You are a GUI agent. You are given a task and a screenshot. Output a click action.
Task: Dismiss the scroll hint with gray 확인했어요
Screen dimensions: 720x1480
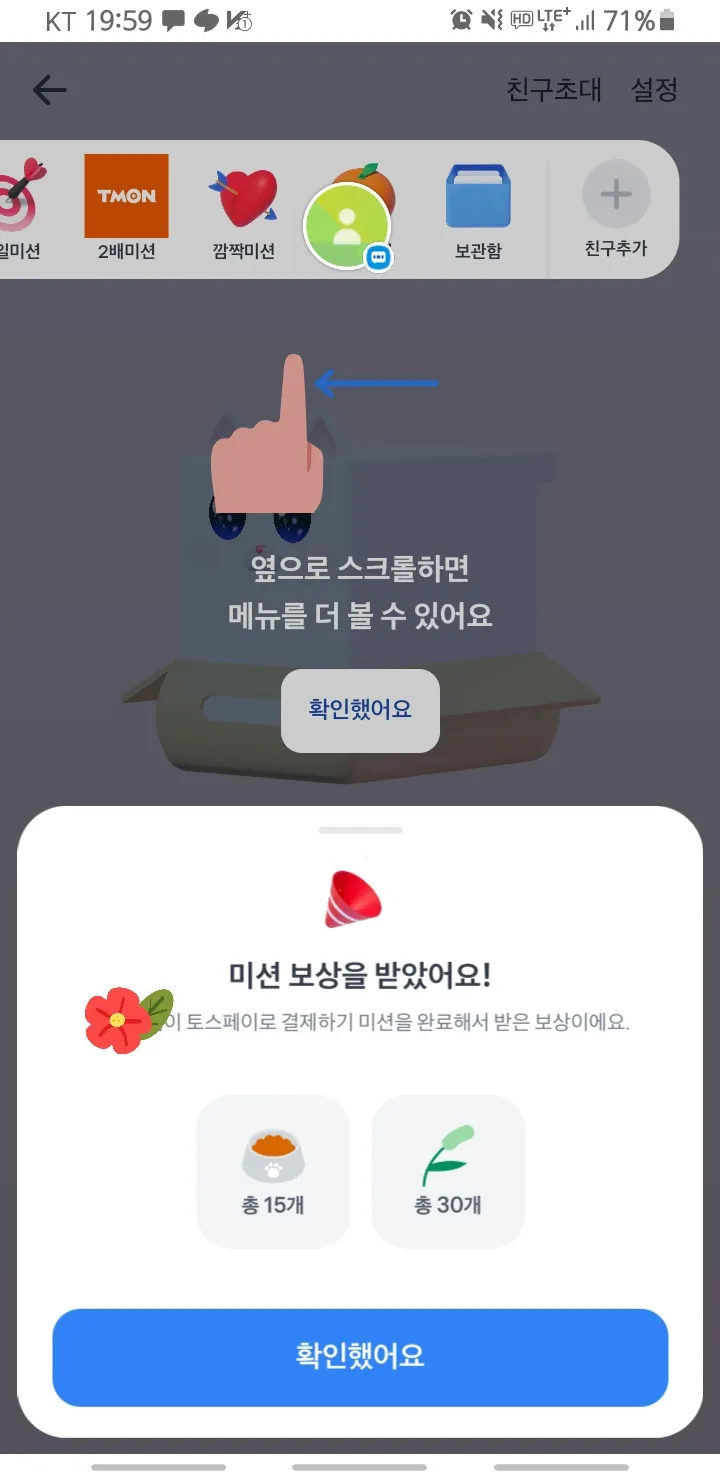pos(360,710)
